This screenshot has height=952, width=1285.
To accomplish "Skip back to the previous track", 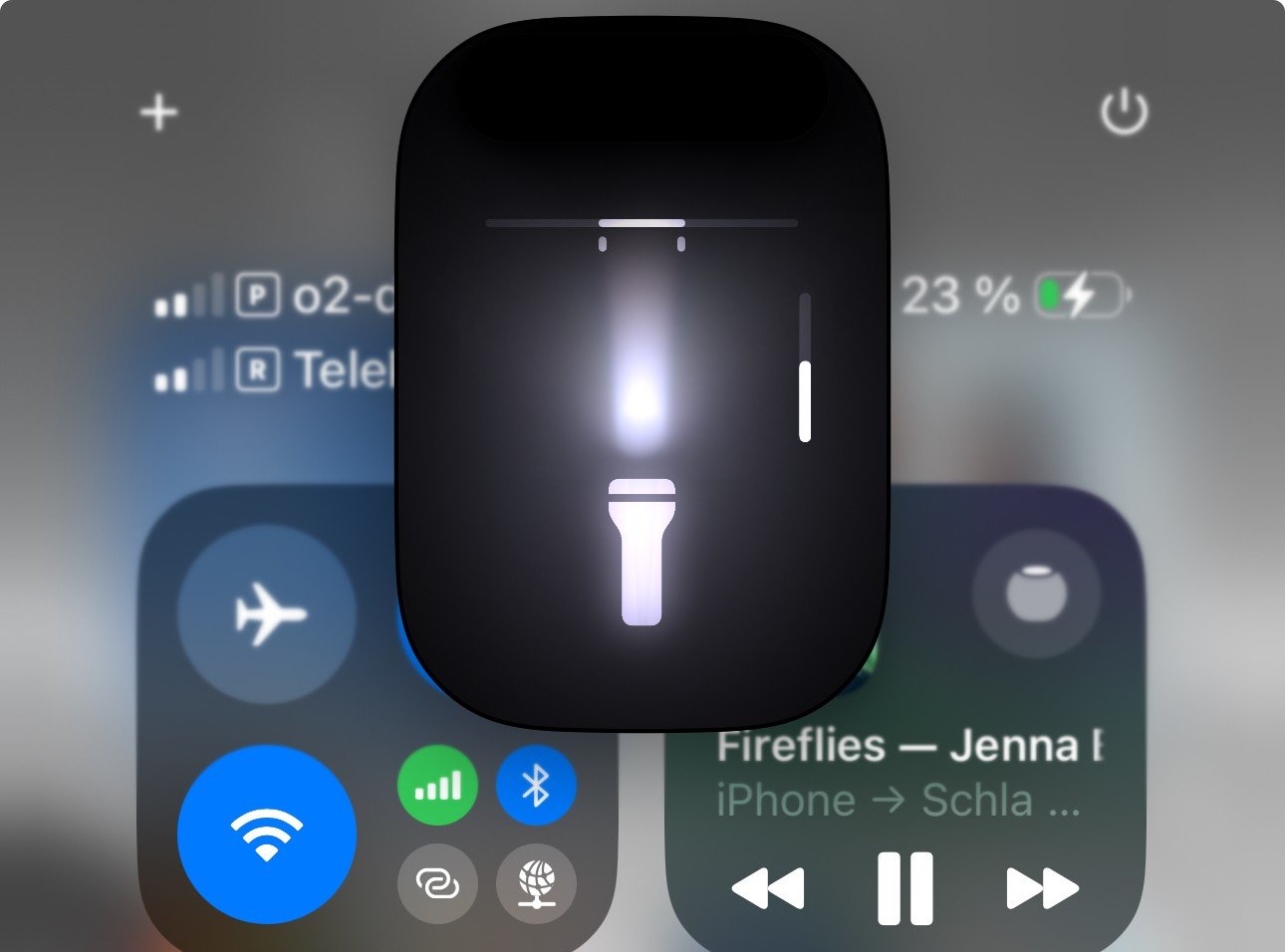I will coord(768,888).
